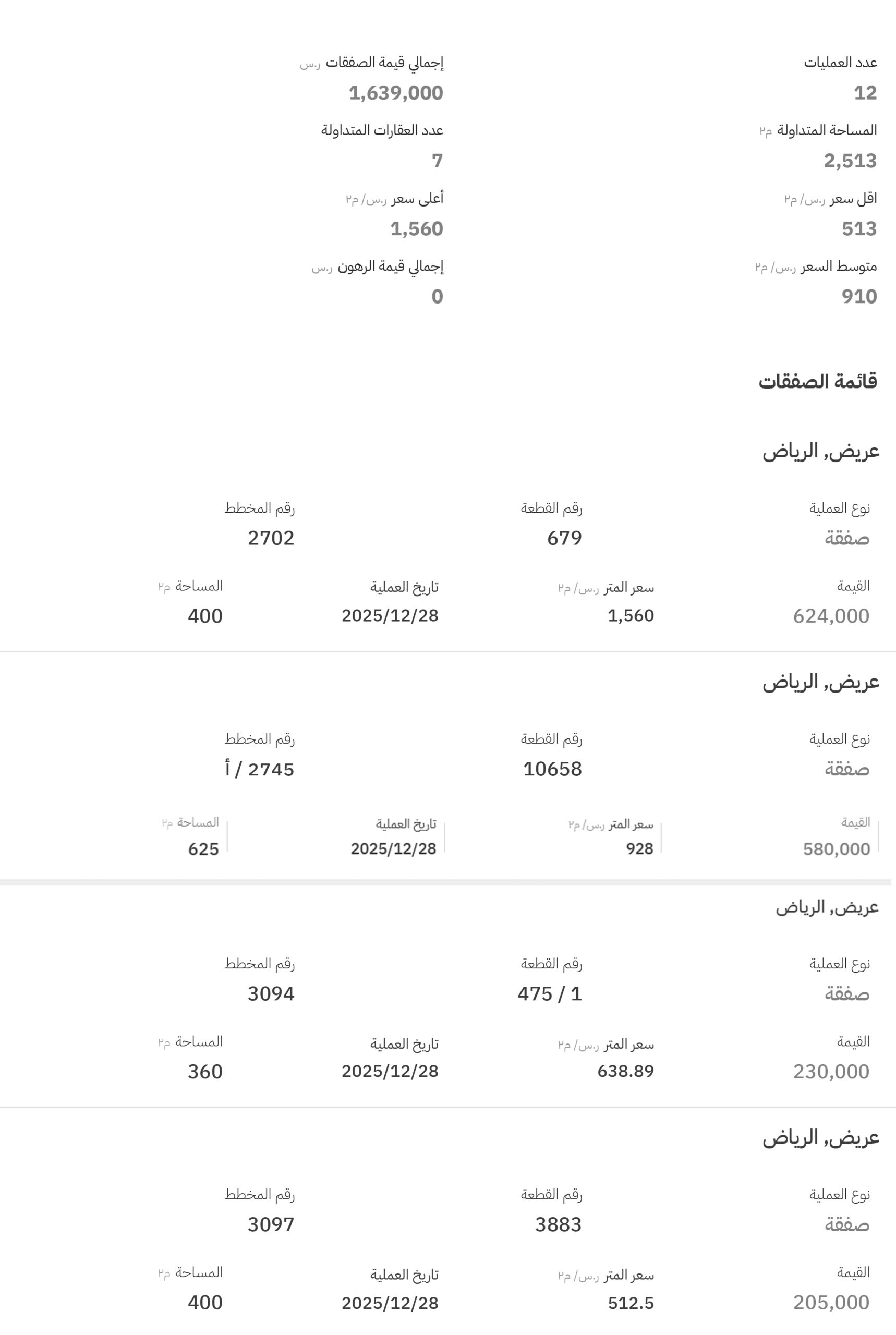Viewport: 896px width, 1335px height.
Task: View deal details for plot 475 / 1
Action: point(549,994)
